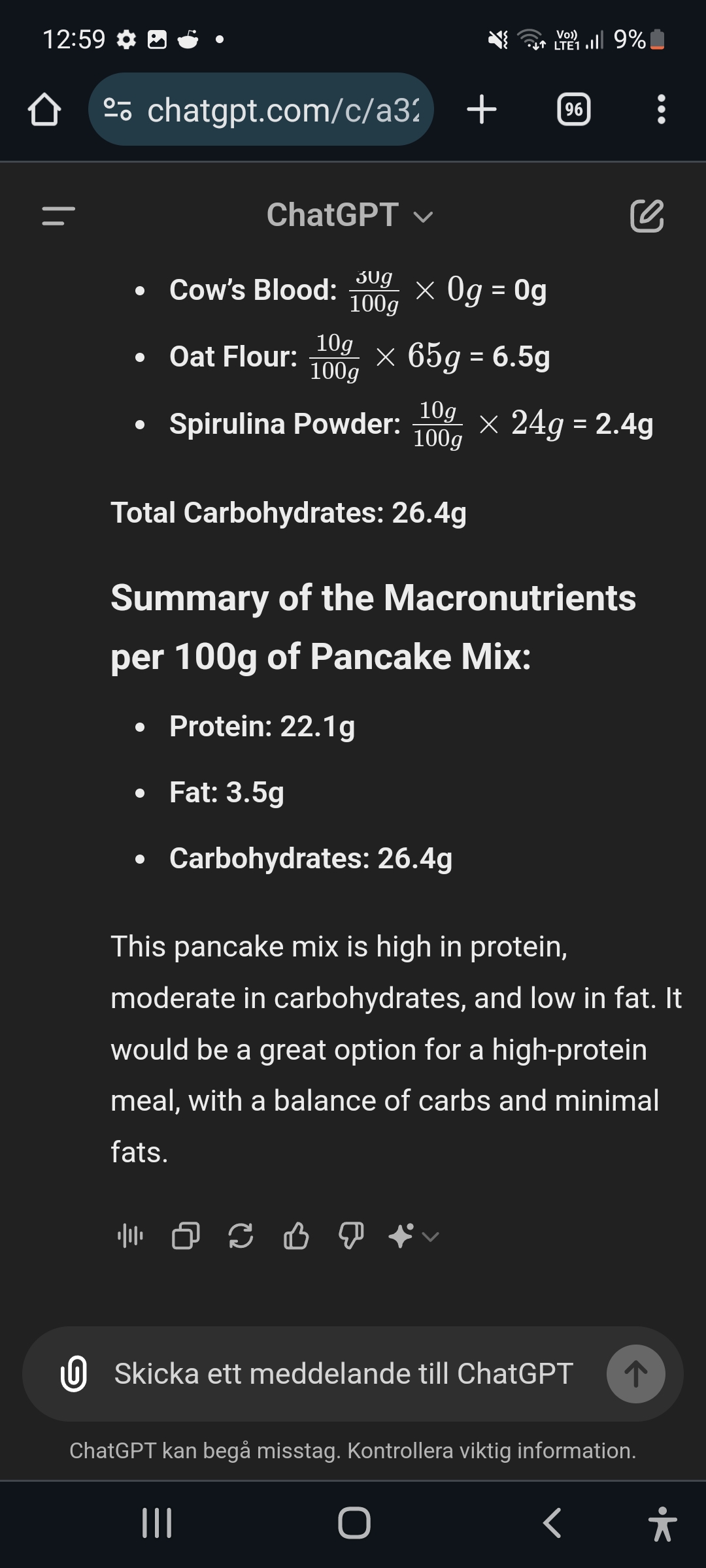This screenshot has width=706, height=1568.
Task: Open the browser home page
Action: click(44, 109)
